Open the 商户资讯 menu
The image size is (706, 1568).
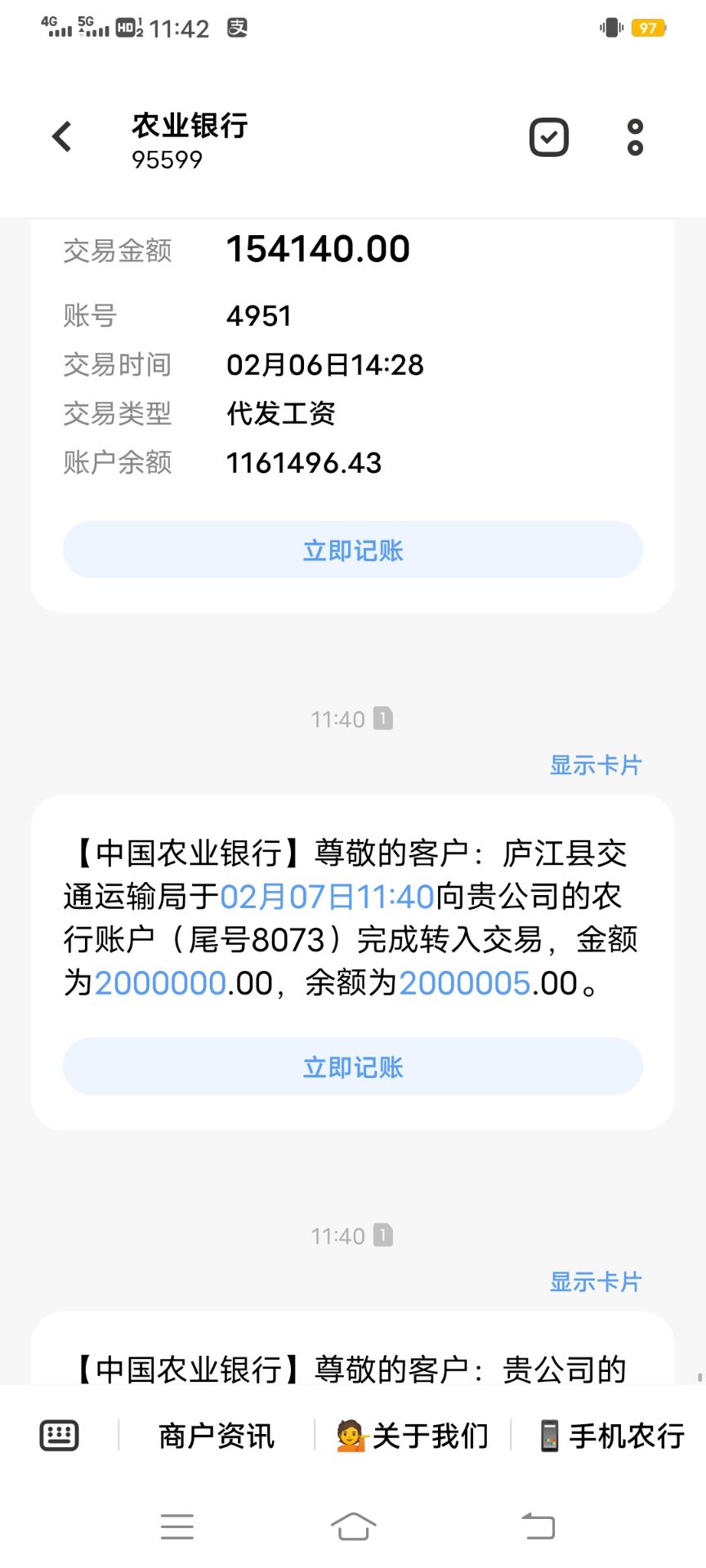[217, 1436]
